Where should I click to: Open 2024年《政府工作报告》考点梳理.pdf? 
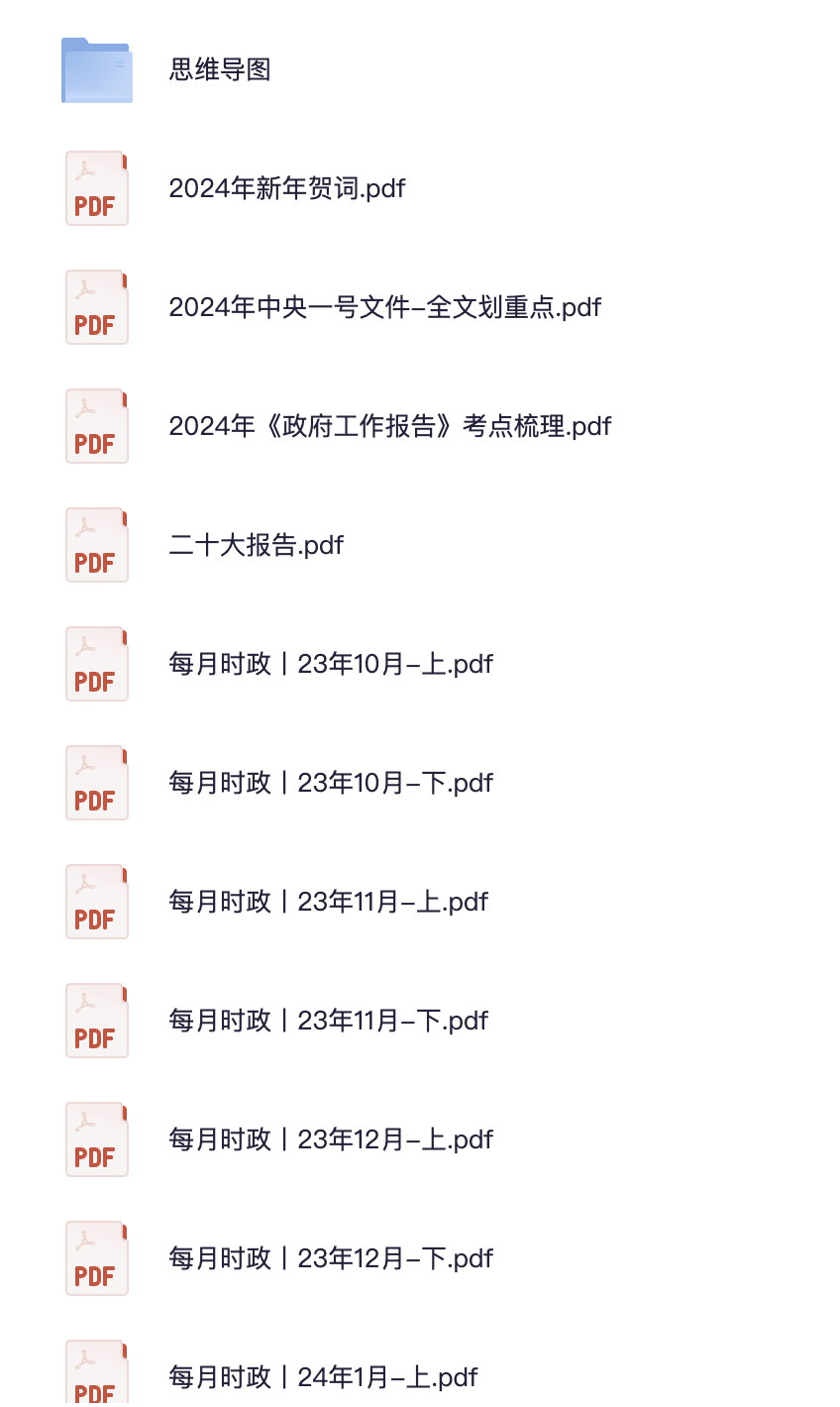tap(390, 426)
